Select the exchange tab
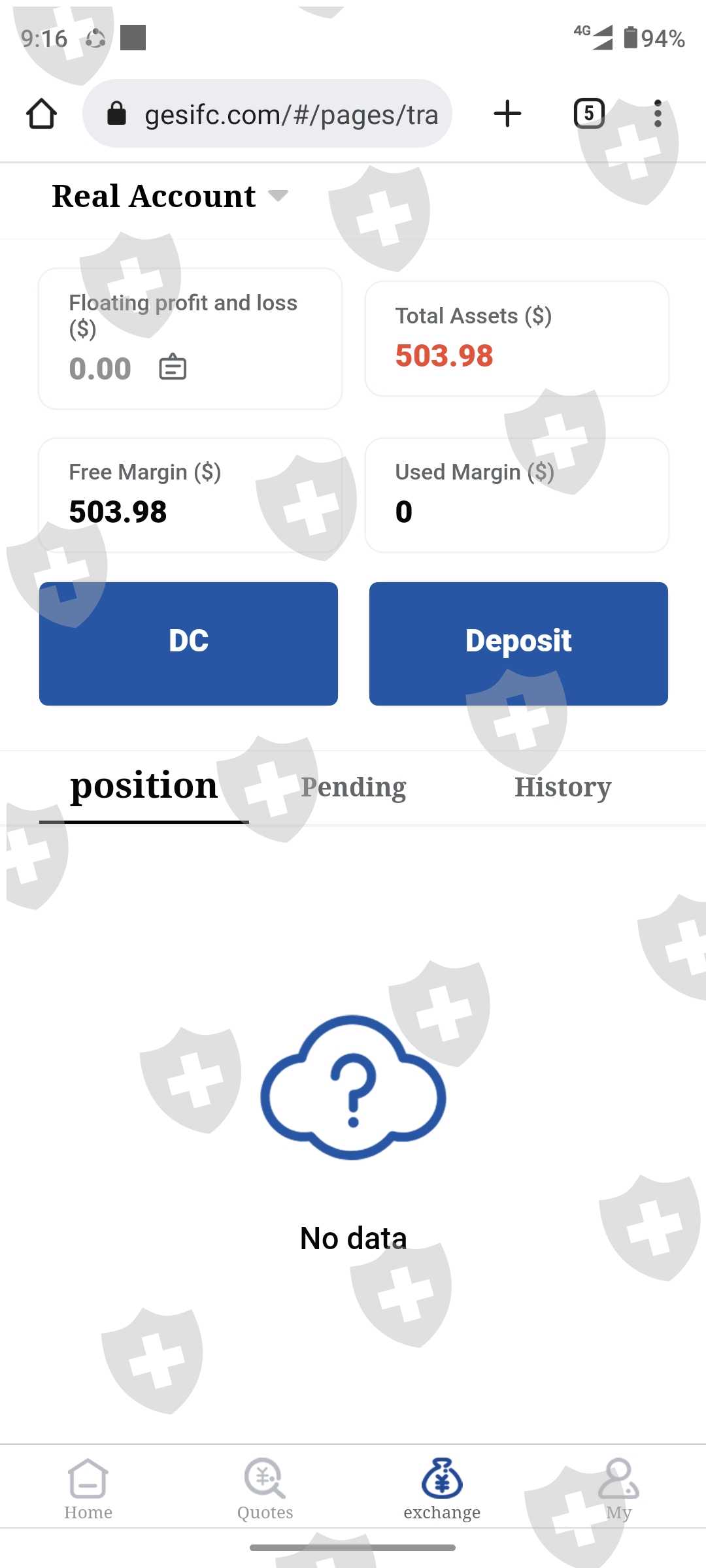Screen dimensions: 706x1568 click(442, 1490)
